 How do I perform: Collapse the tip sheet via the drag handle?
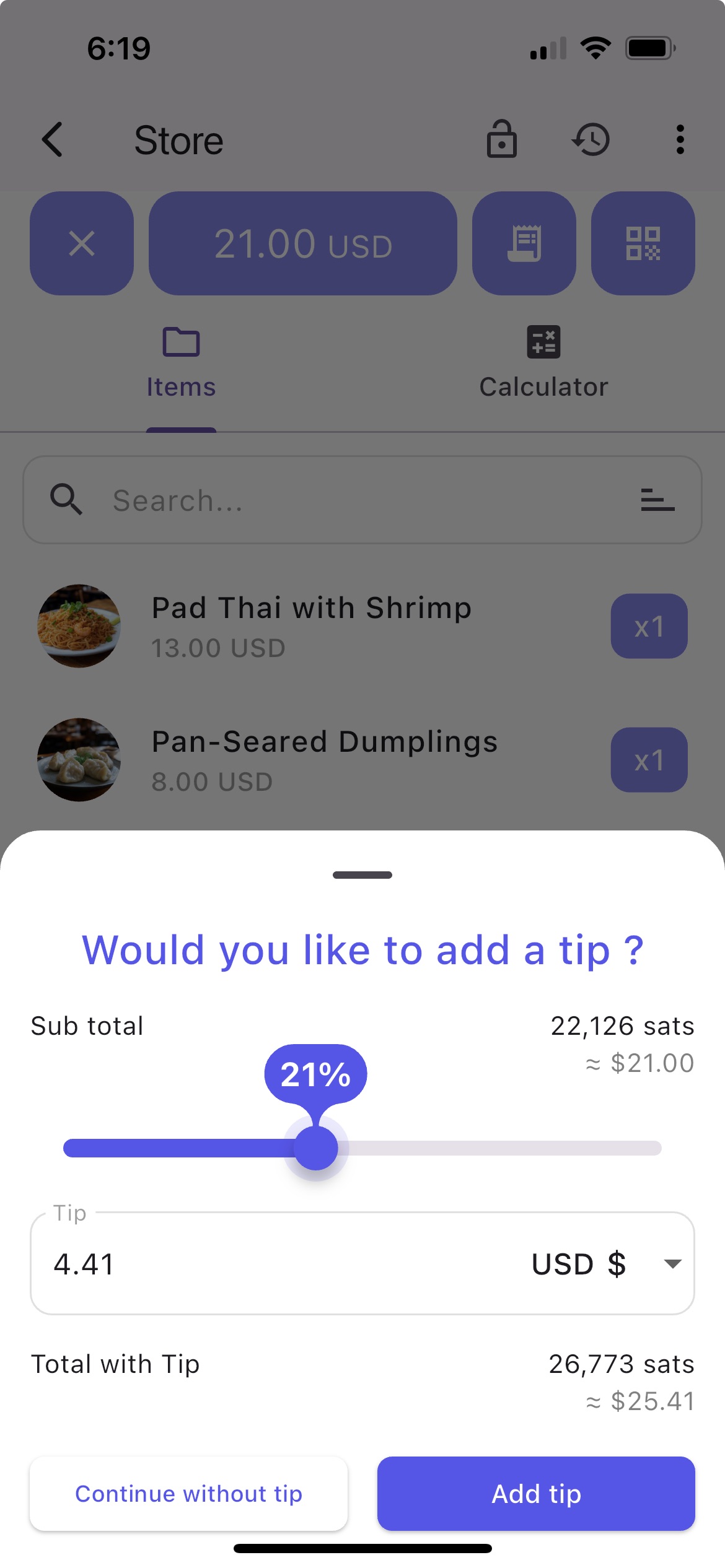(x=362, y=875)
